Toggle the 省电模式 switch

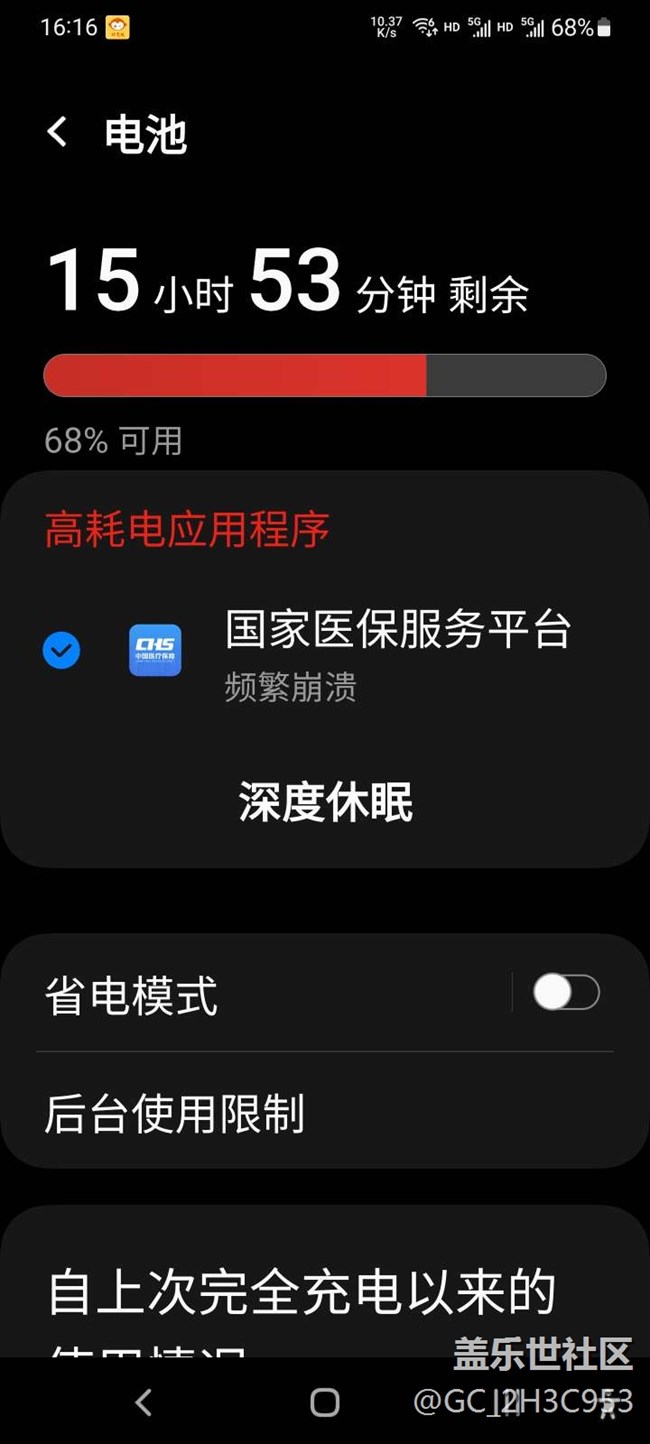point(565,993)
